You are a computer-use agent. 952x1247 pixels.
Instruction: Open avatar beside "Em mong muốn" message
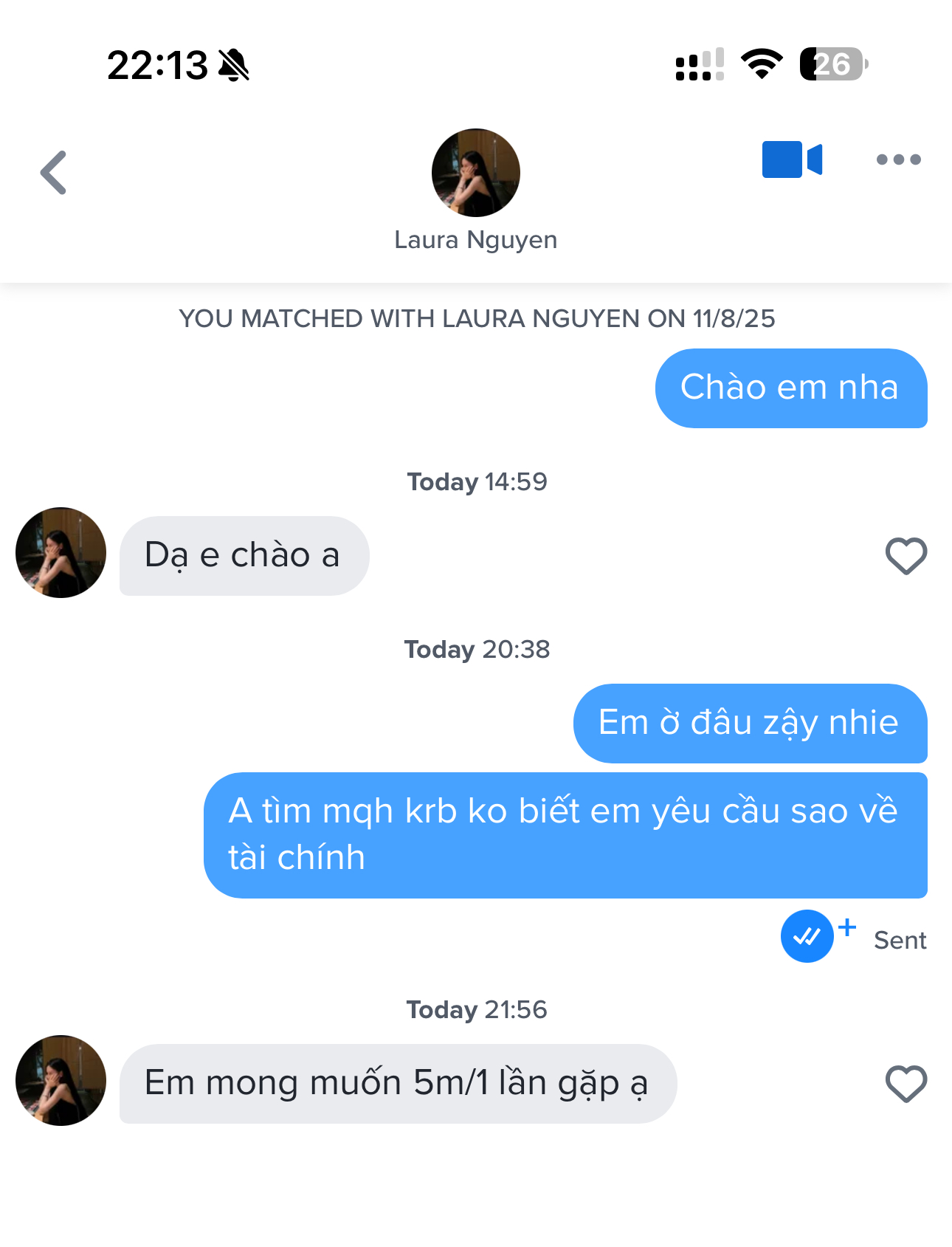click(x=61, y=1080)
